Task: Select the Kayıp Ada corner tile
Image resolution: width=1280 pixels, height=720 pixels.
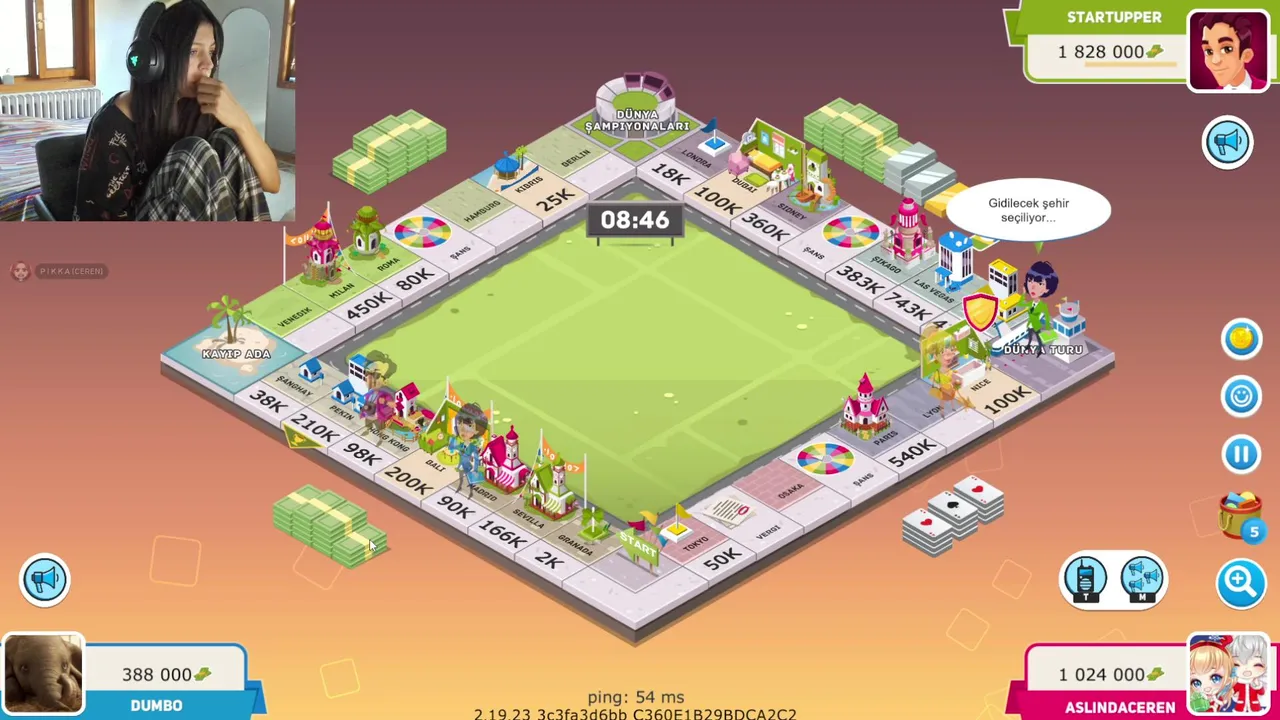Action: 237,345
